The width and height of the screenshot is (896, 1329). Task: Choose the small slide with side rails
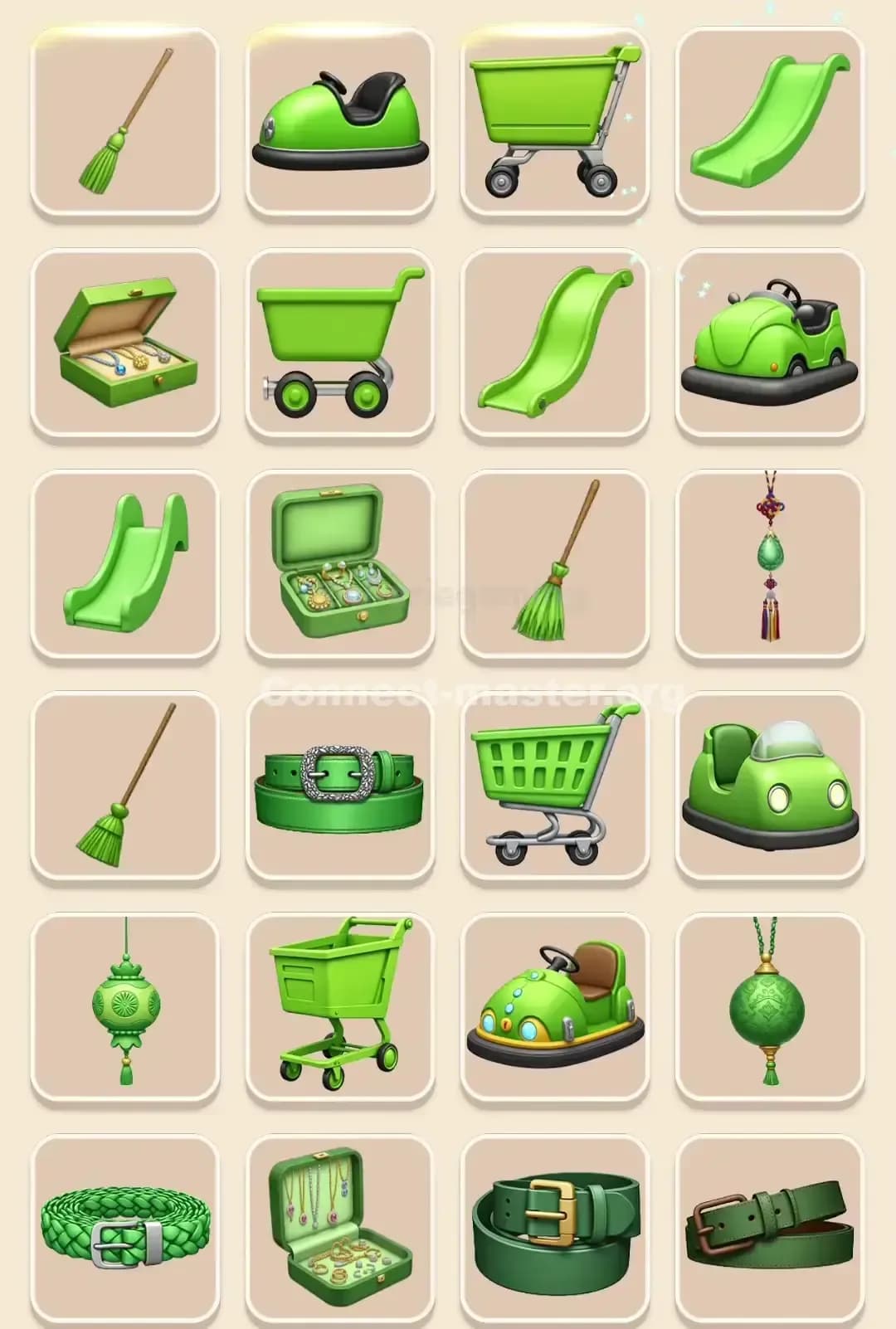(125, 564)
